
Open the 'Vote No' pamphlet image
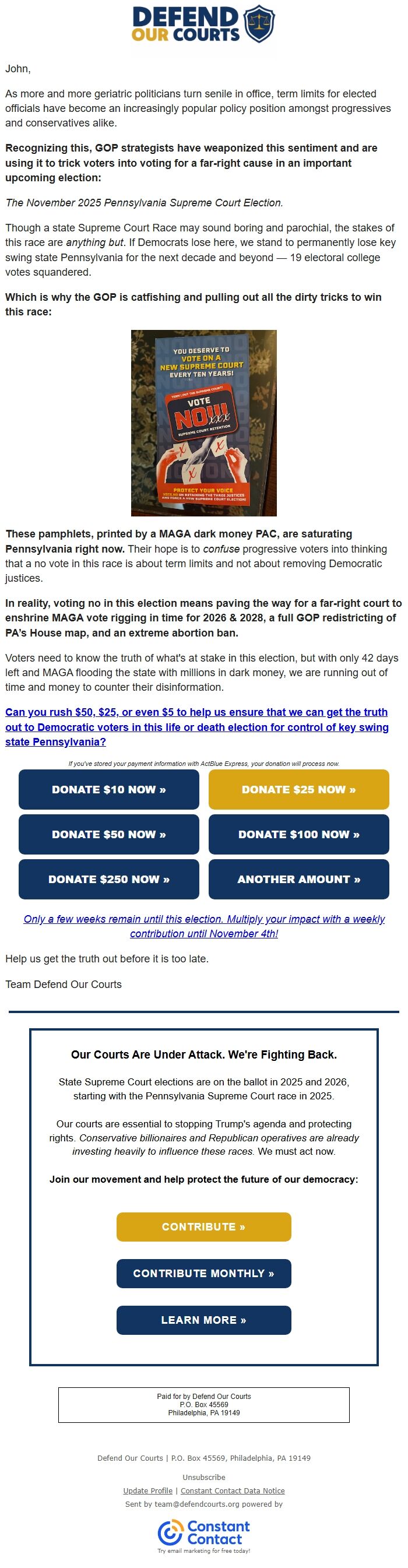(204, 423)
